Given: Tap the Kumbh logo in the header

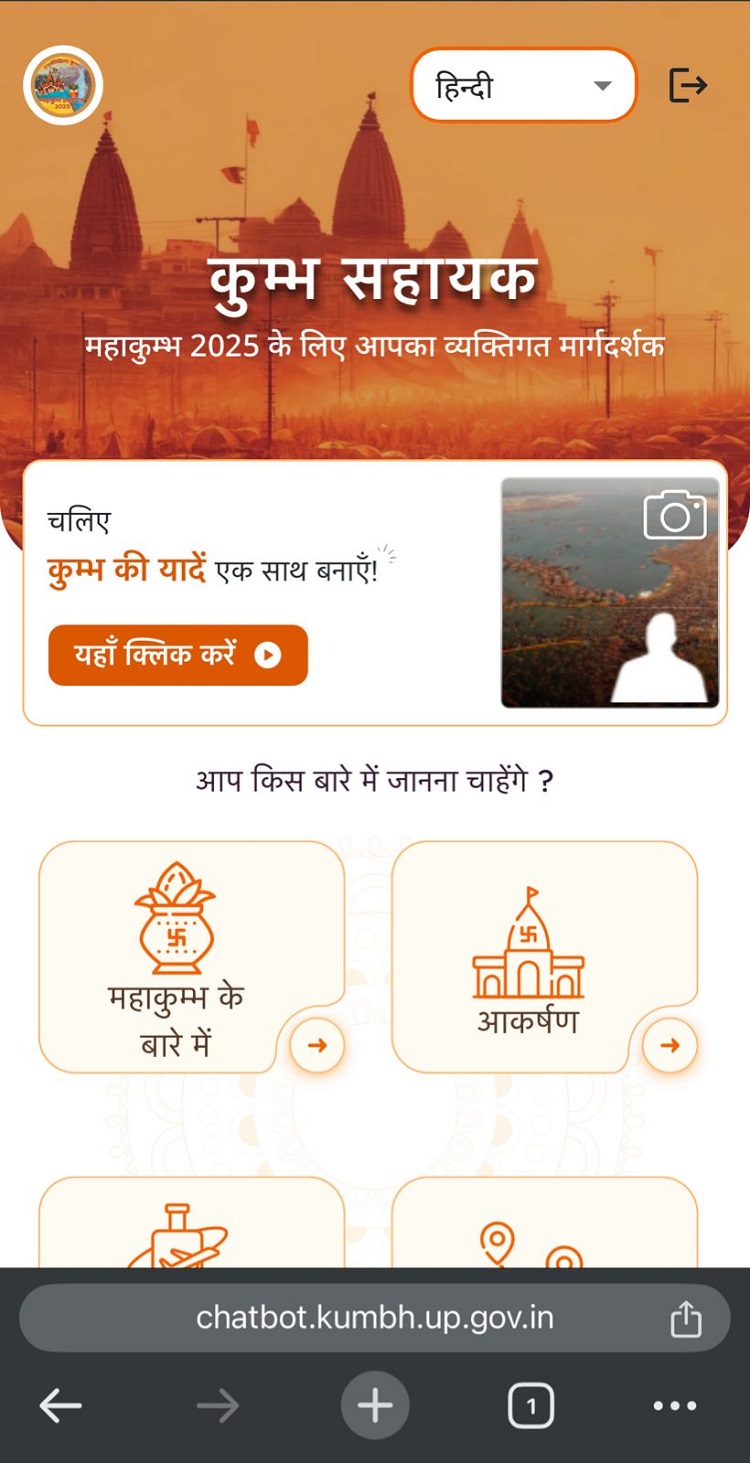Looking at the screenshot, I should pyautogui.click(x=63, y=85).
